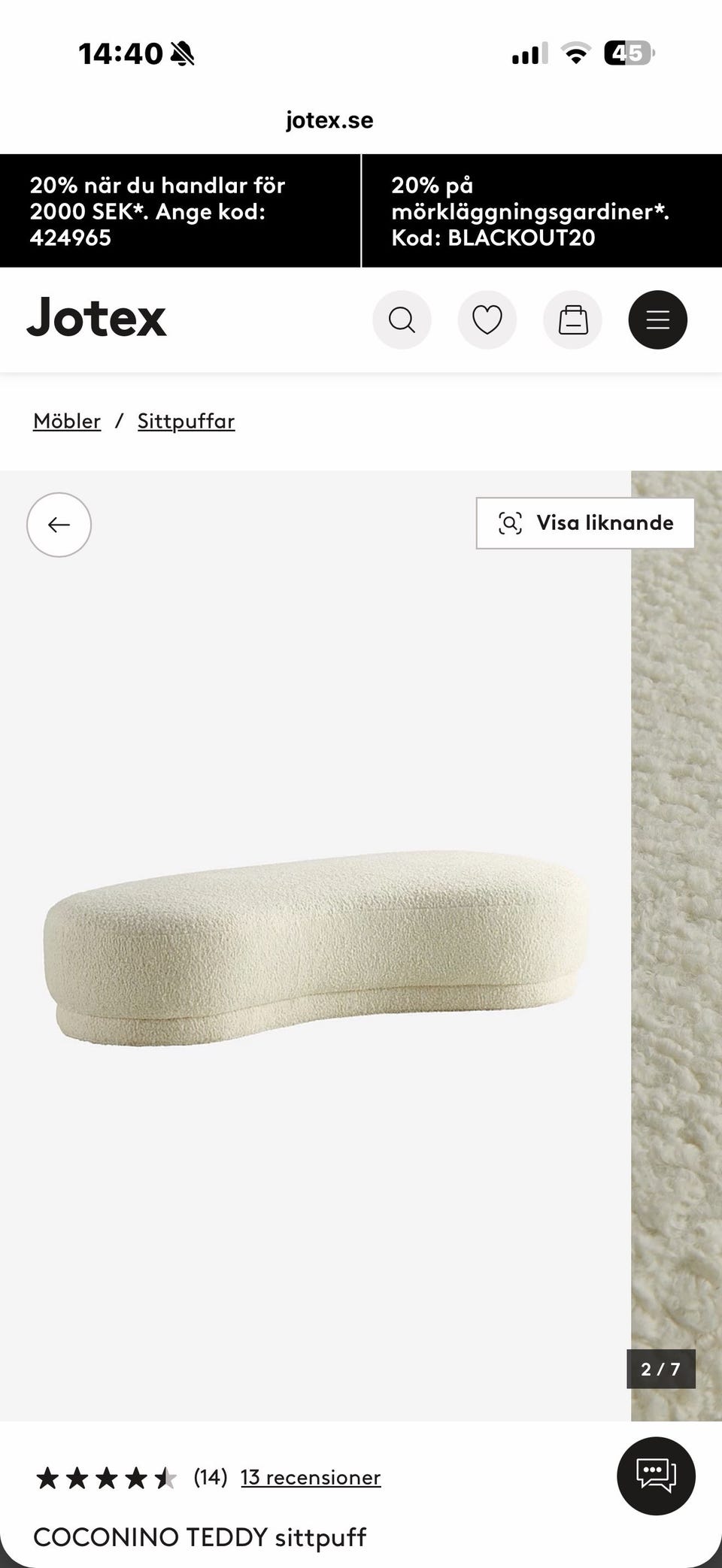
Task: Tap the 2000 SEK discount code banner
Action: coord(180,211)
